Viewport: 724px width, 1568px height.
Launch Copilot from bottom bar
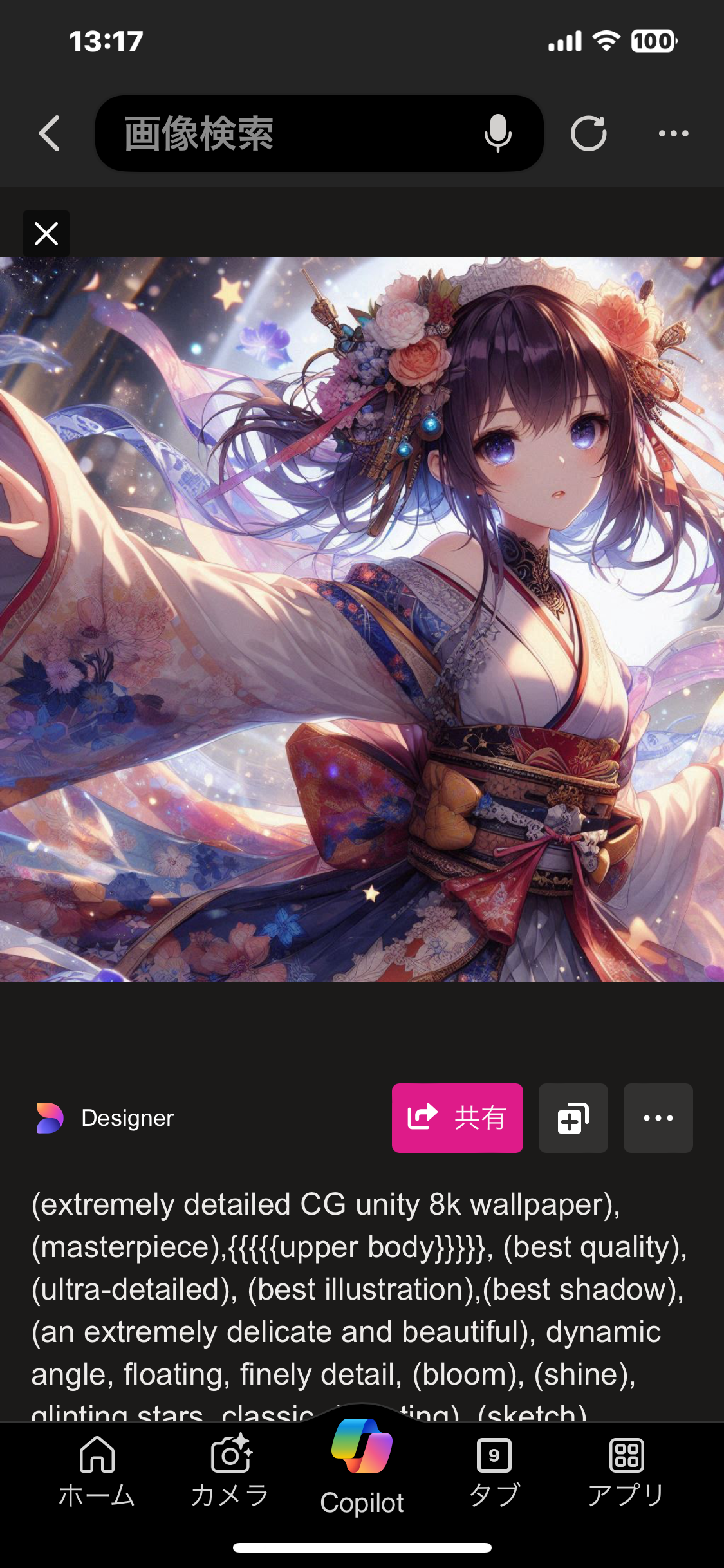point(362,1464)
